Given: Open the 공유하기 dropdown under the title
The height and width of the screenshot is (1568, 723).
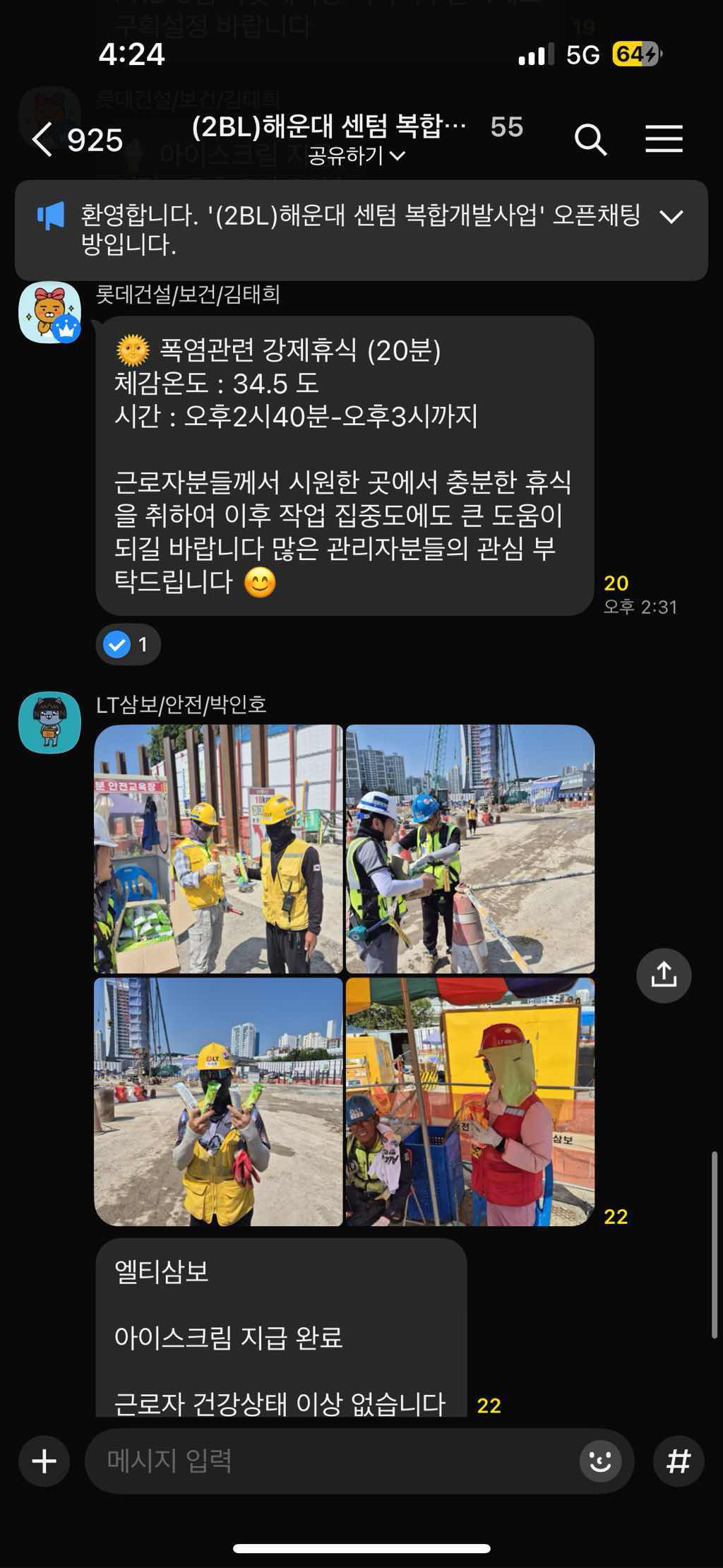Looking at the screenshot, I should point(357,155).
